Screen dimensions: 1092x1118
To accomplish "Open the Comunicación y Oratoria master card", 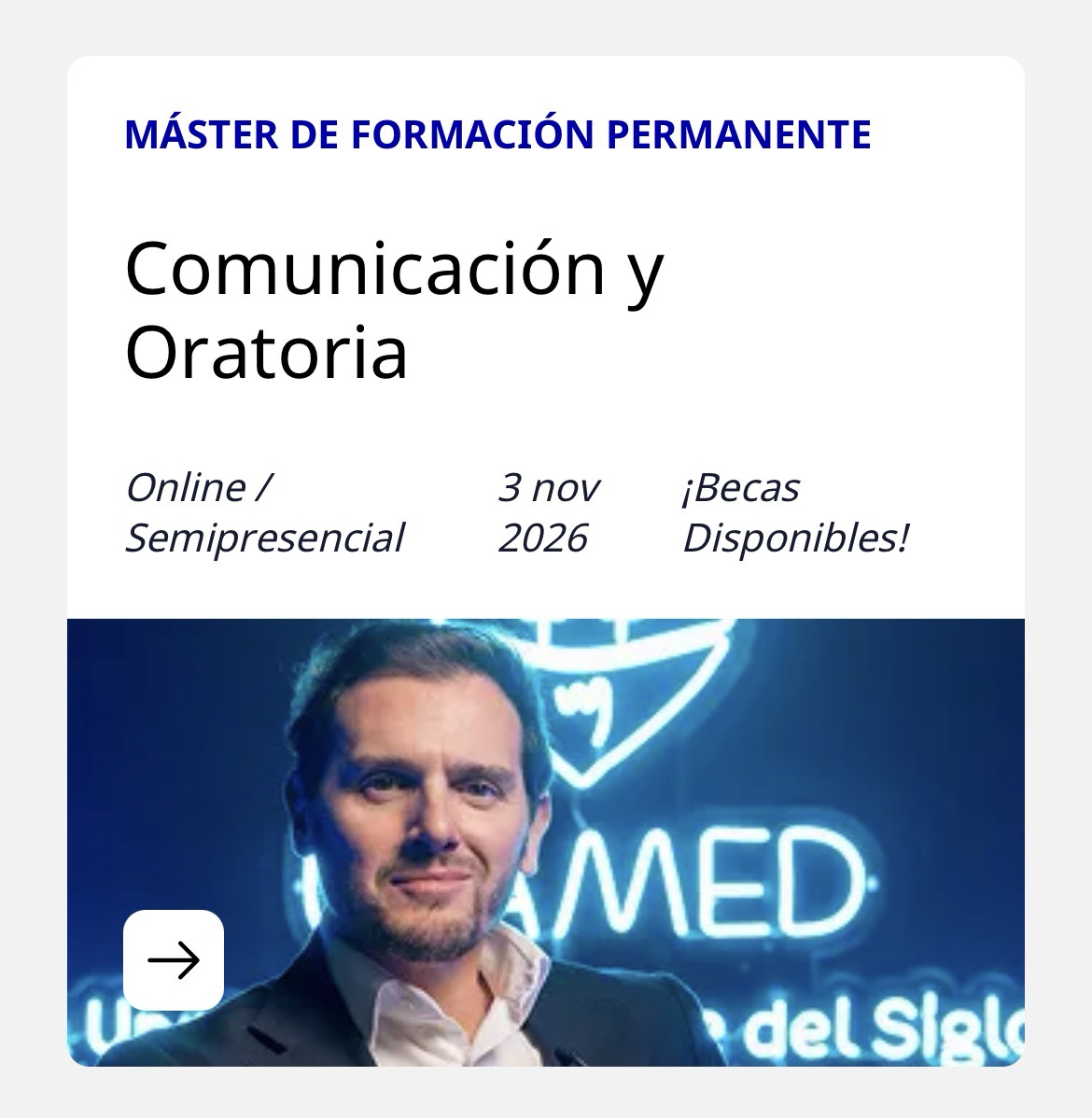I will (x=394, y=309).
